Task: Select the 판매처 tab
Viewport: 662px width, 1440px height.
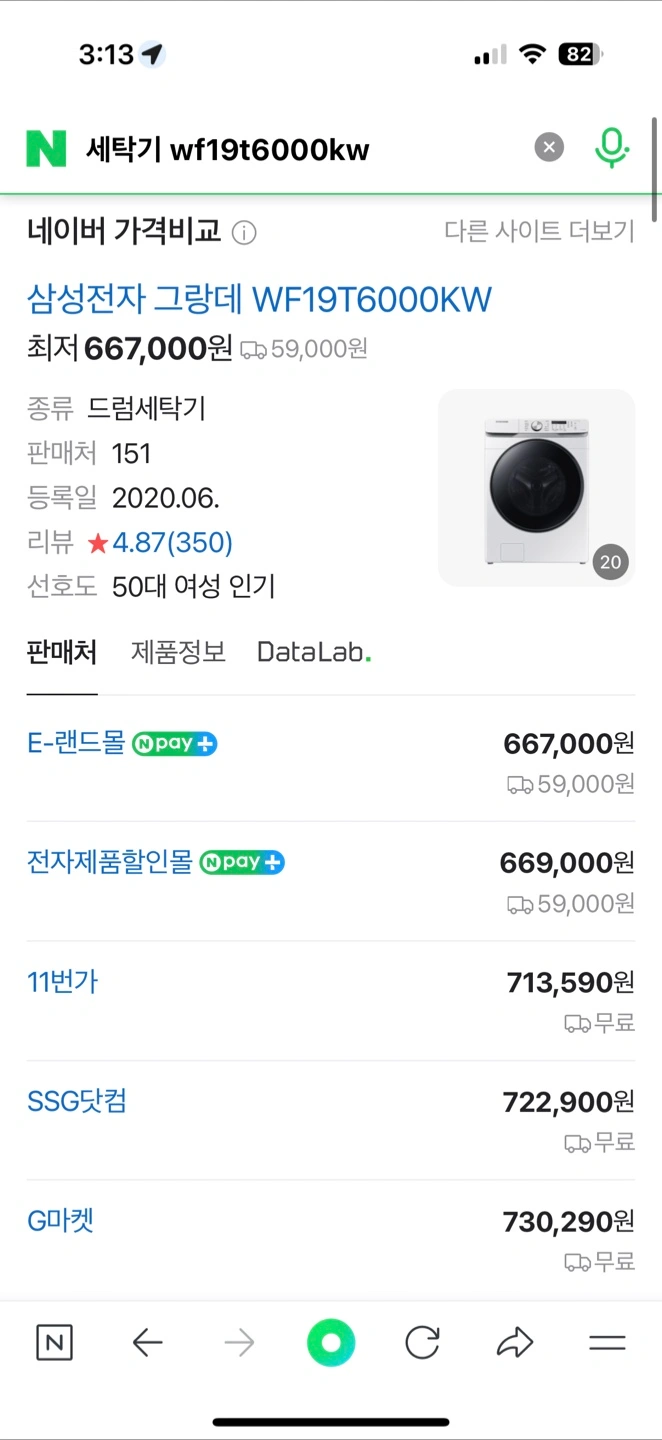Action: click(x=62, y=652)
